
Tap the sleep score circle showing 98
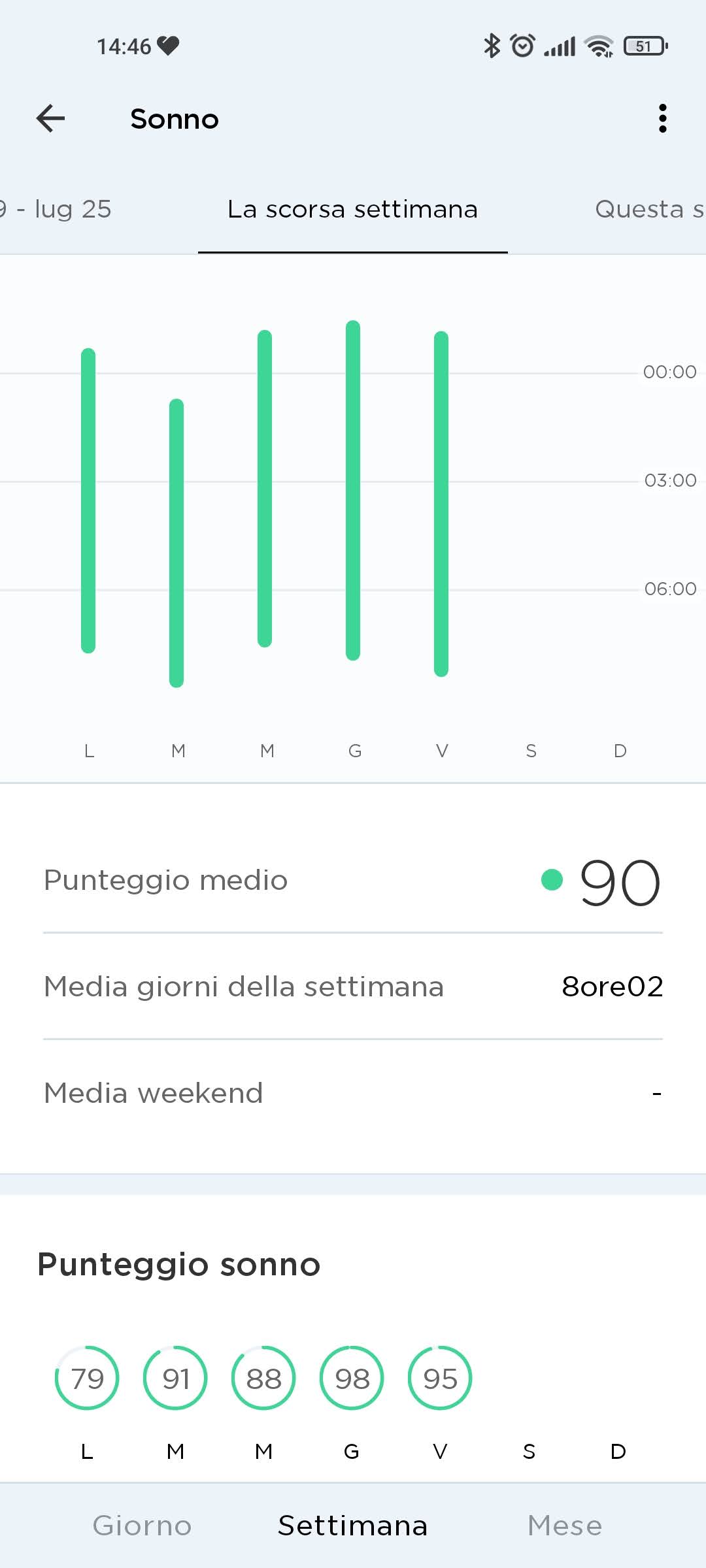[x=351, y=1379]
